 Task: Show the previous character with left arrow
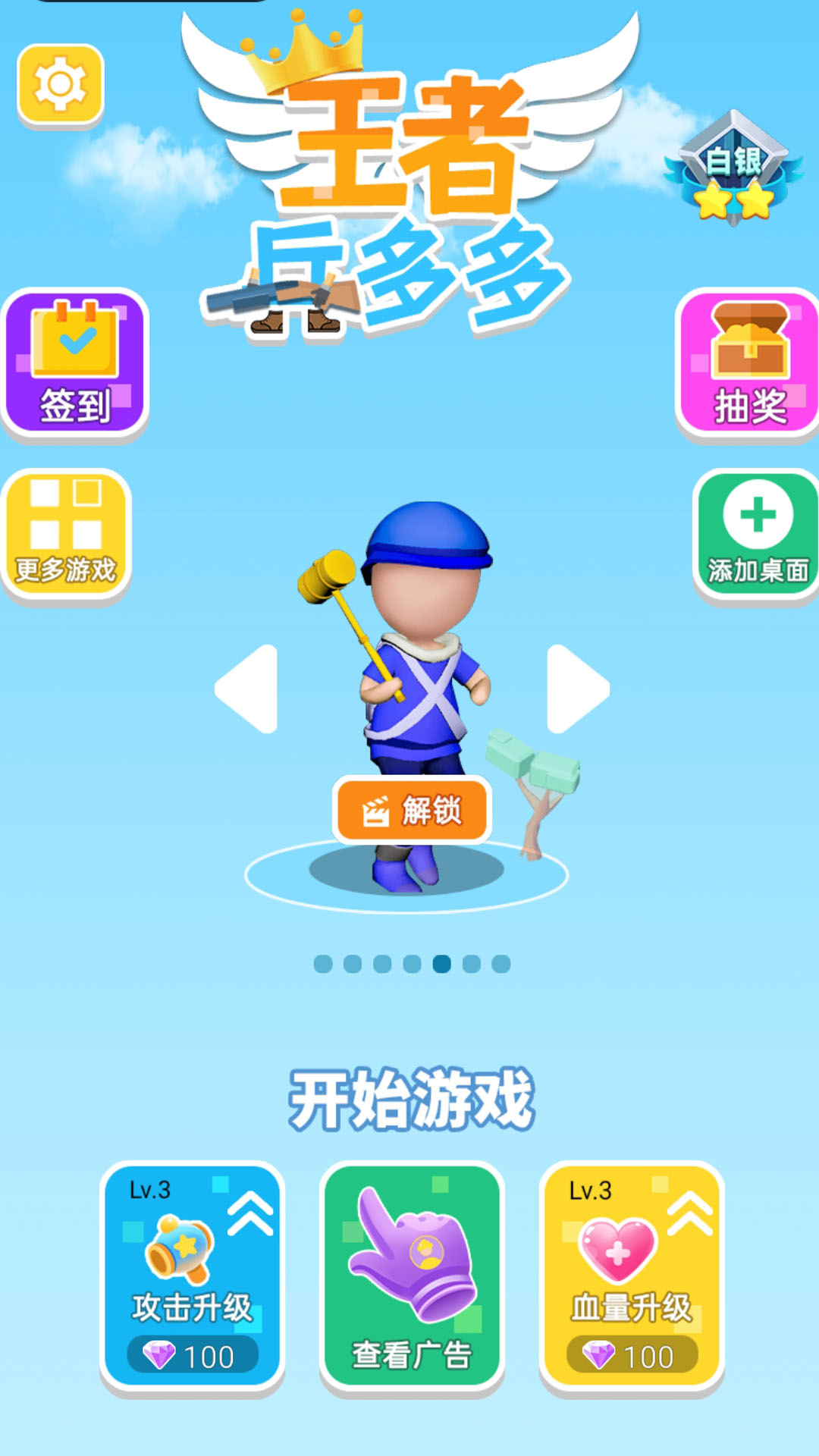pos(248,689)
